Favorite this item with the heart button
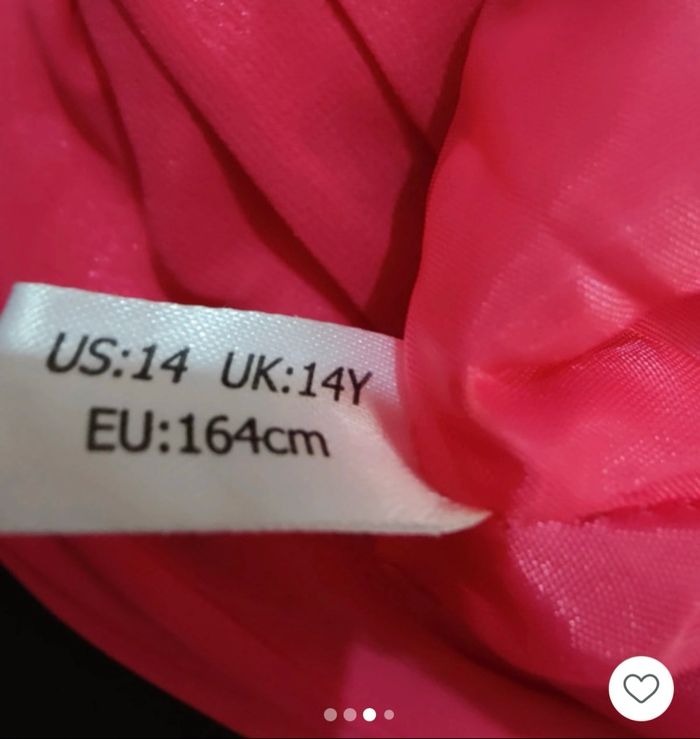This screenshot has width=700, height=739. 641,688
